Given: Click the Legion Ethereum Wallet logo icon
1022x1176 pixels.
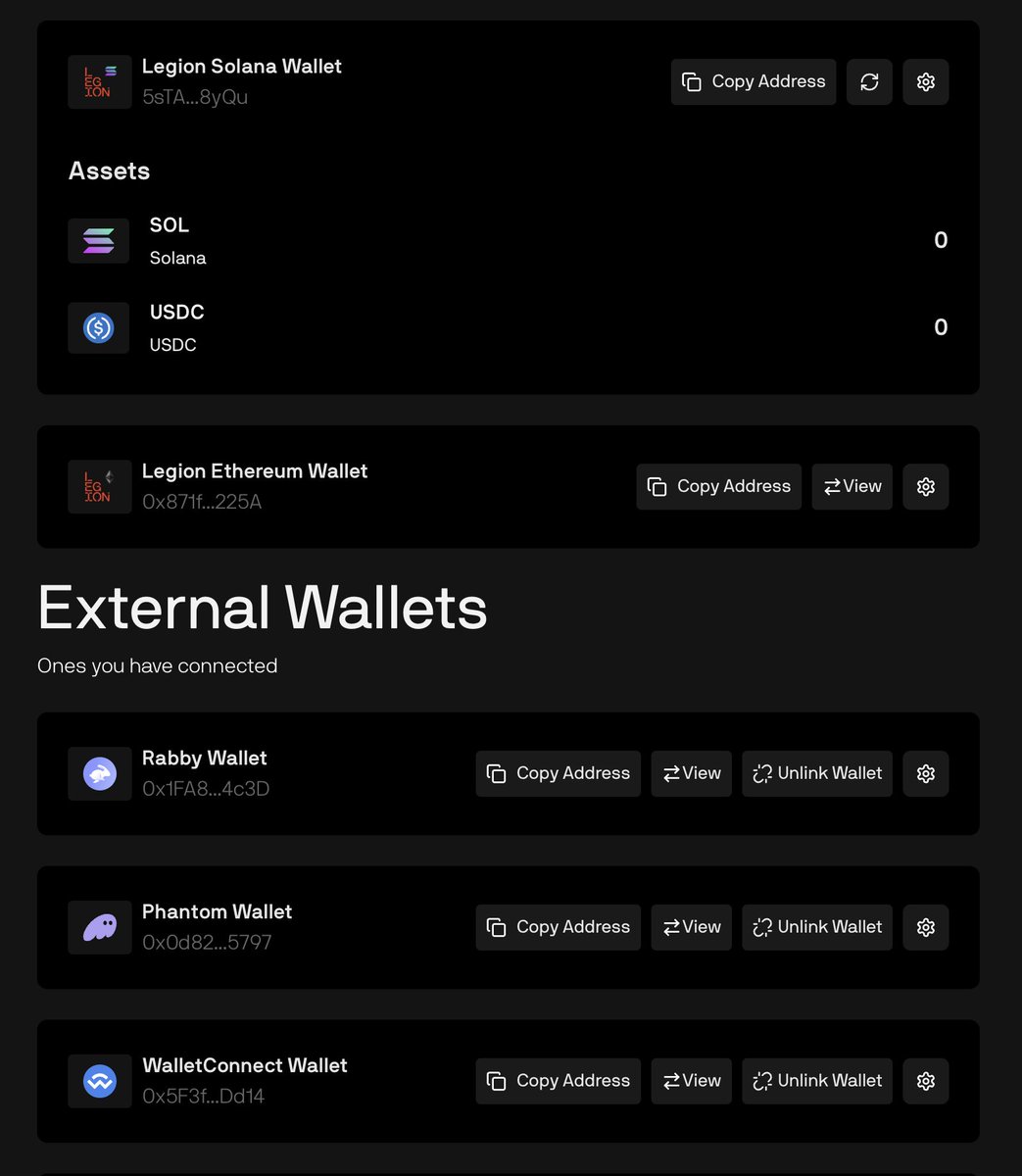Looking at the screenshot, I should tap(99, 486).
